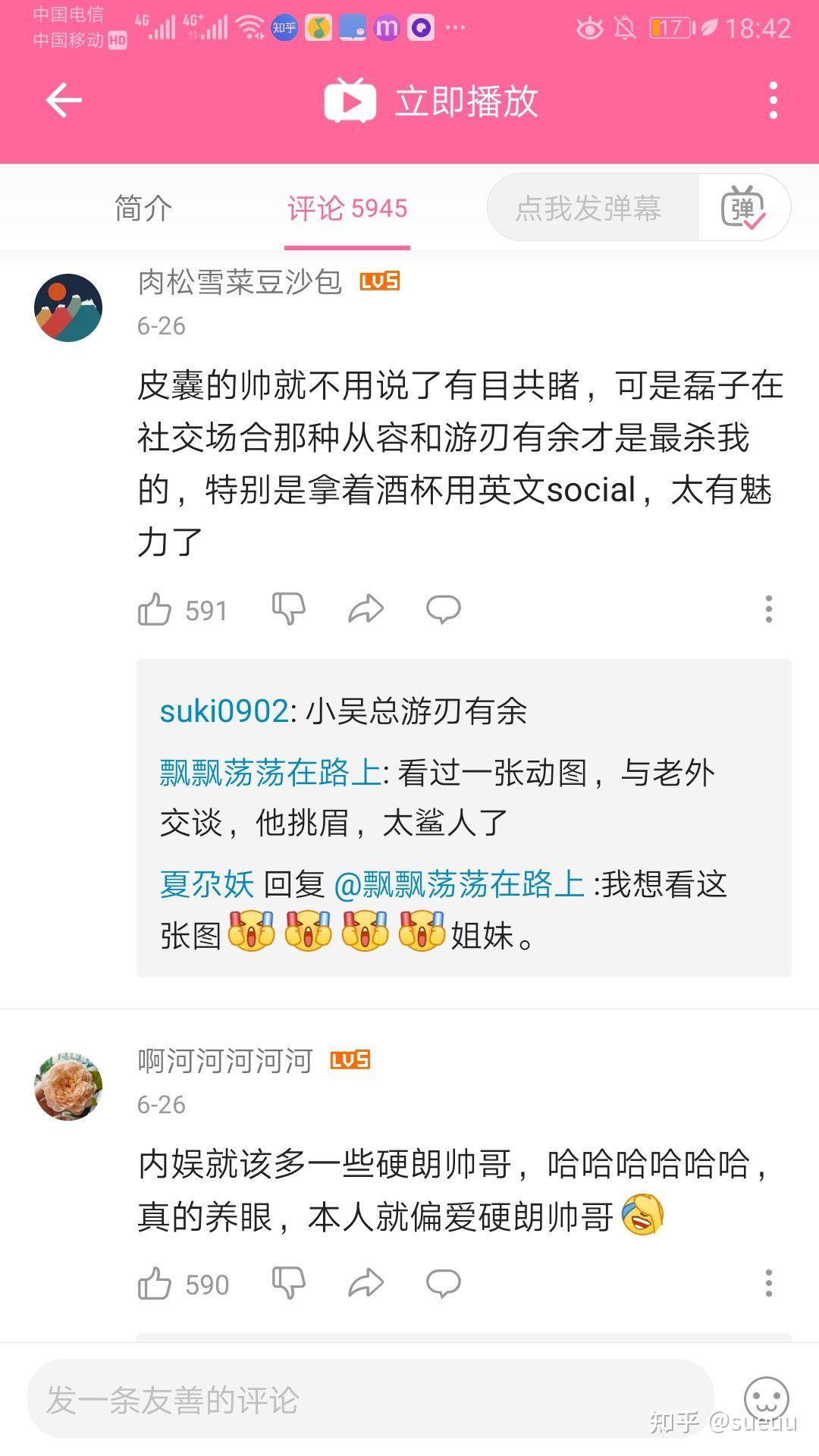Image resolution: width=819 pixels, height=1456 pixels.
Task: Like the comment with 591 likes
Action: pos(155,610)
